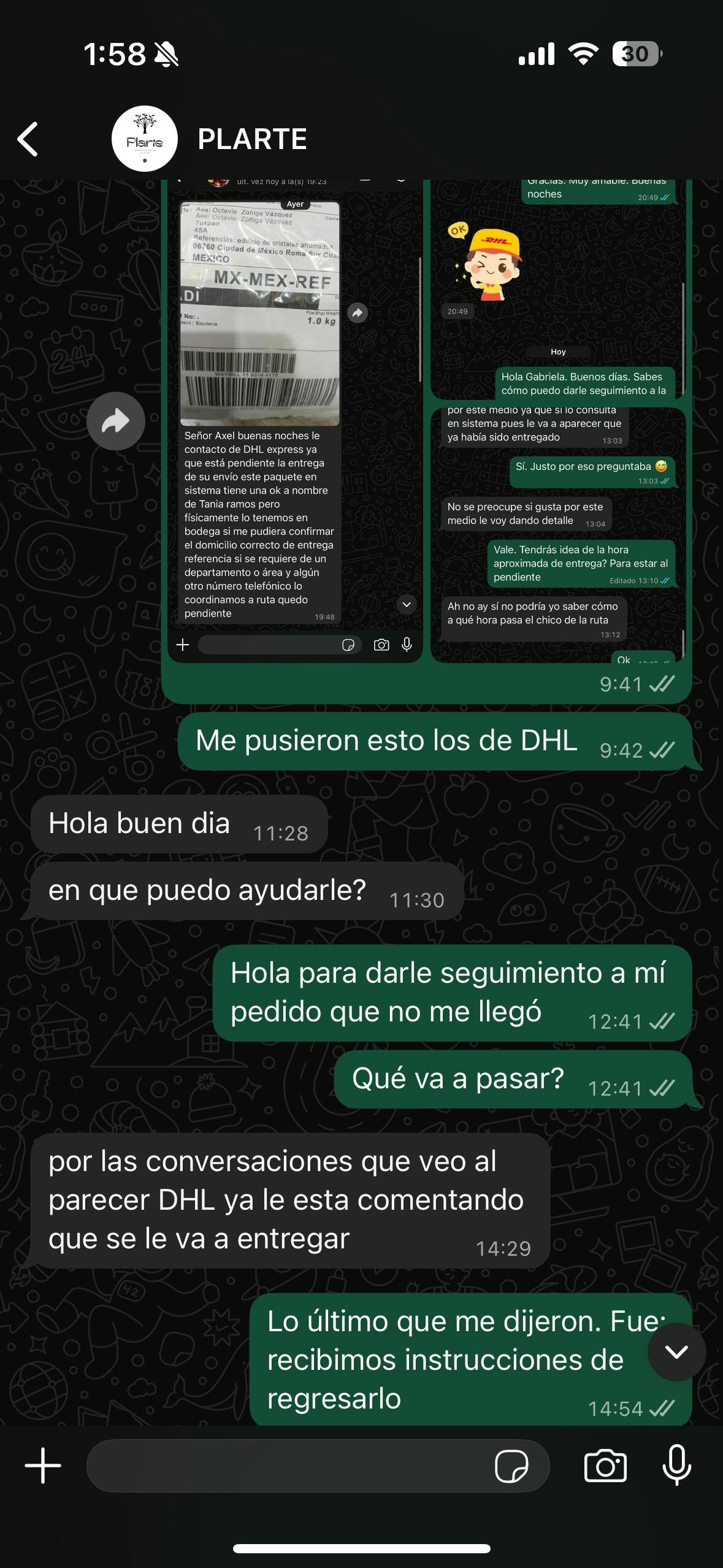The height and width of the screenshot is (1568, 723).
Task: Open the sticker picker
Action: 511,1466
